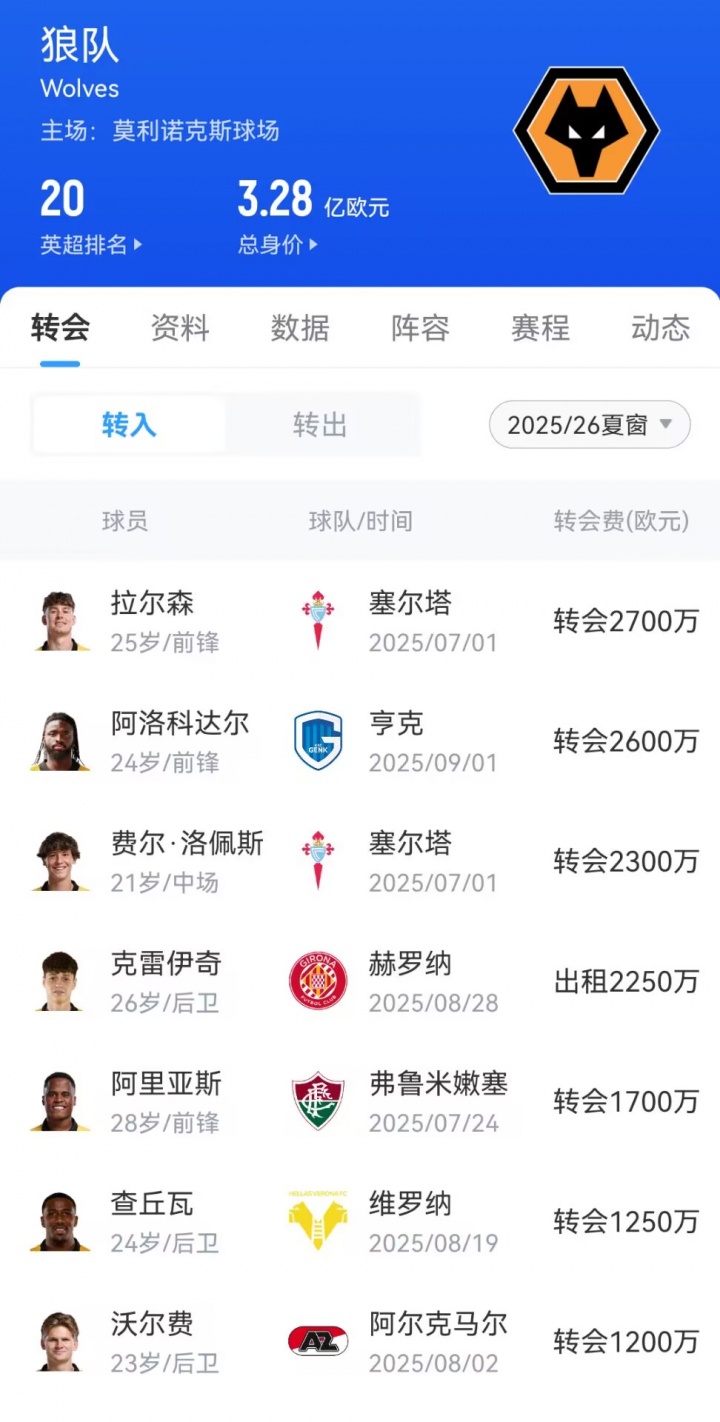
Task: Open player 沃尔费's transfer row
Action: point(360,1341)
